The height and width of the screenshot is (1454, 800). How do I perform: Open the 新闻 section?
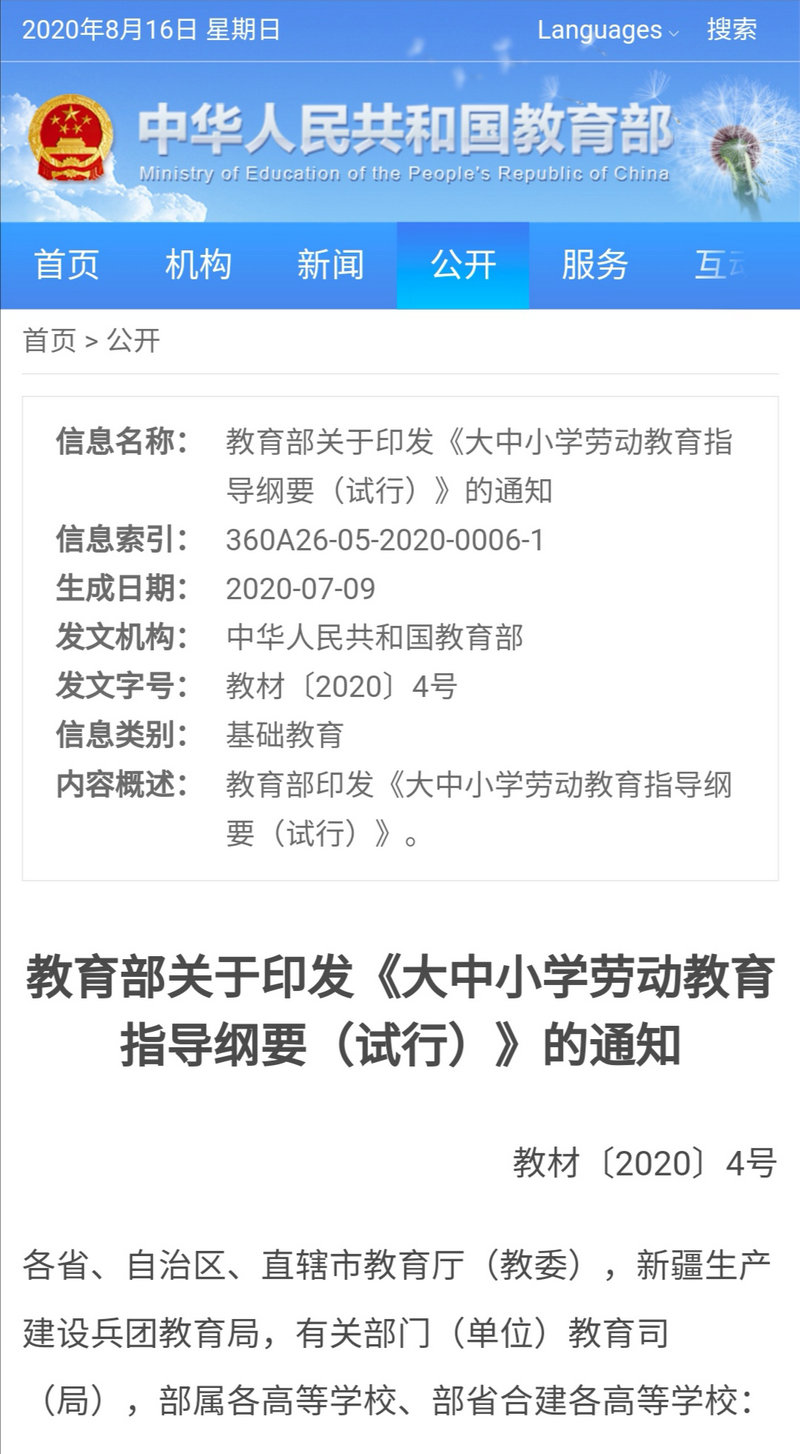331,264
